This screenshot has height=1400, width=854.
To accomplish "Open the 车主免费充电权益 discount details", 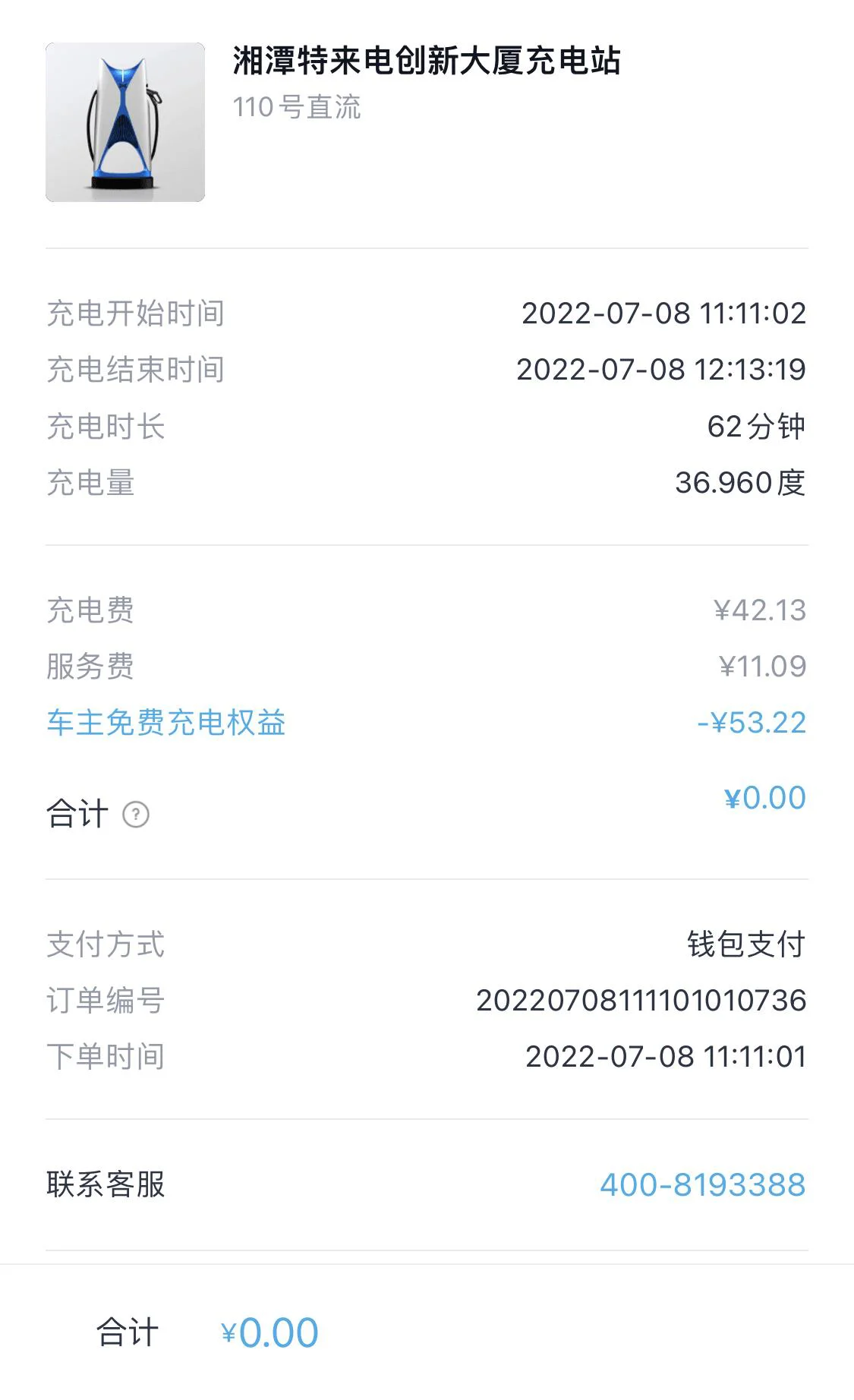I will (166, 723).
